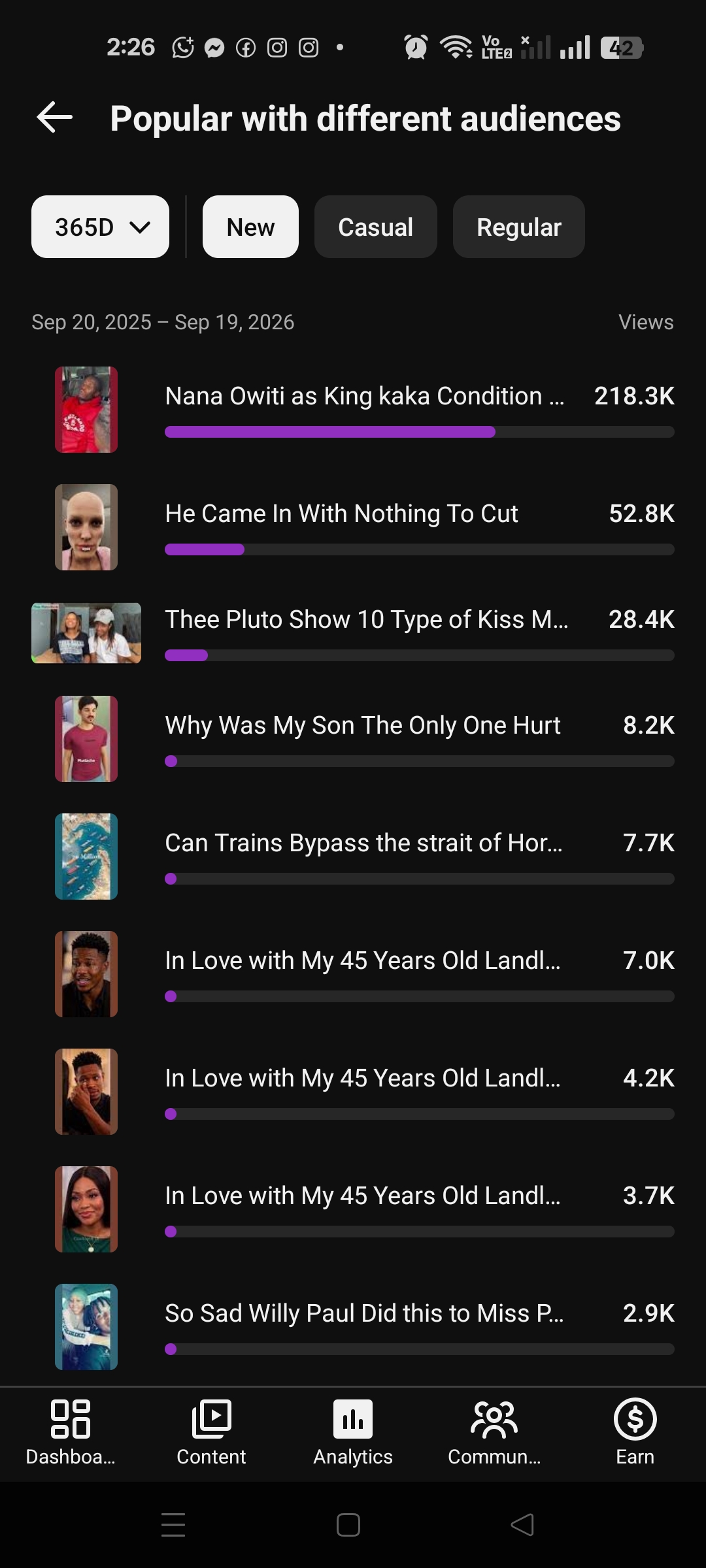Open the Landlady video with 3.7K views
This screenshot has height=1568, width=706.
coord(353,1209)
